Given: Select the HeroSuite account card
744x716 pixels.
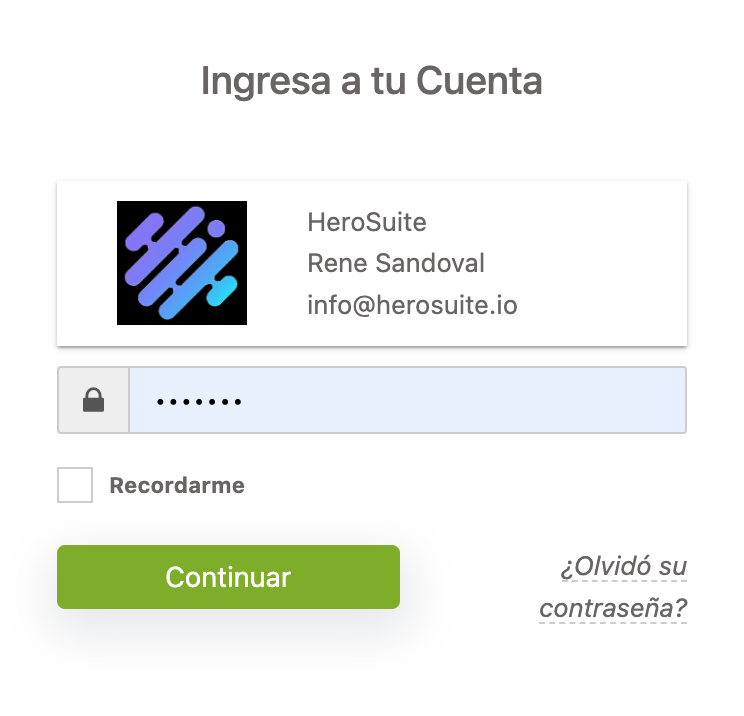Looking at the screenshot, I should click(371, 263).
